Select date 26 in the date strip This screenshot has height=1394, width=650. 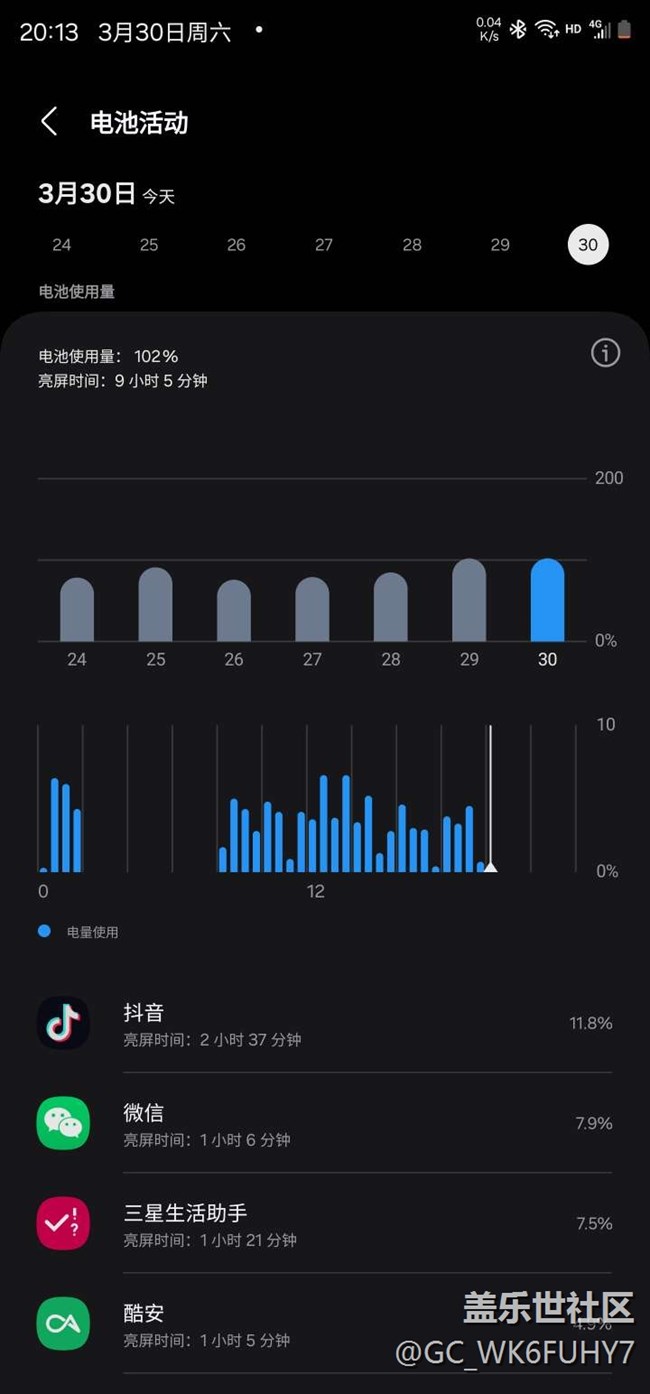click(236, 245)
